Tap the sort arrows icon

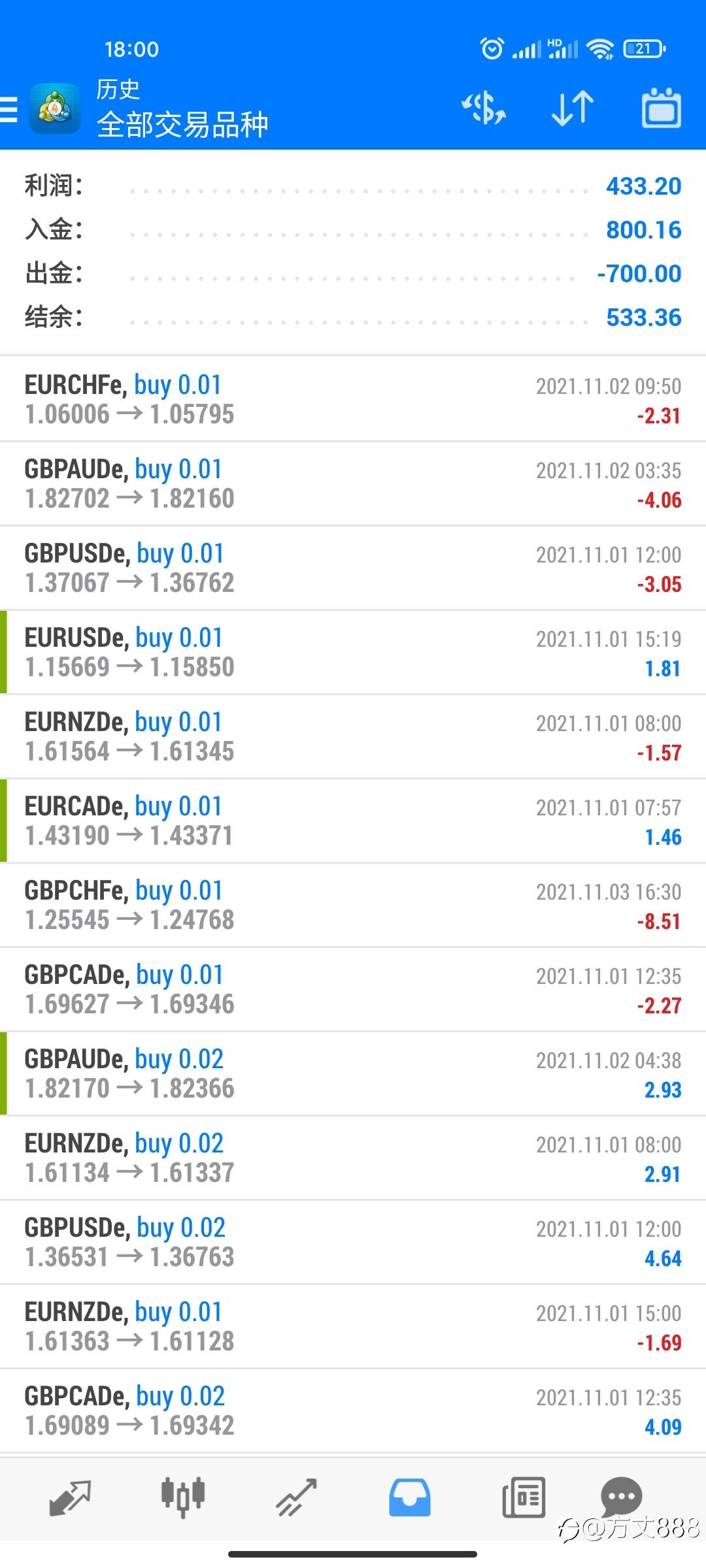pos(573,108)
